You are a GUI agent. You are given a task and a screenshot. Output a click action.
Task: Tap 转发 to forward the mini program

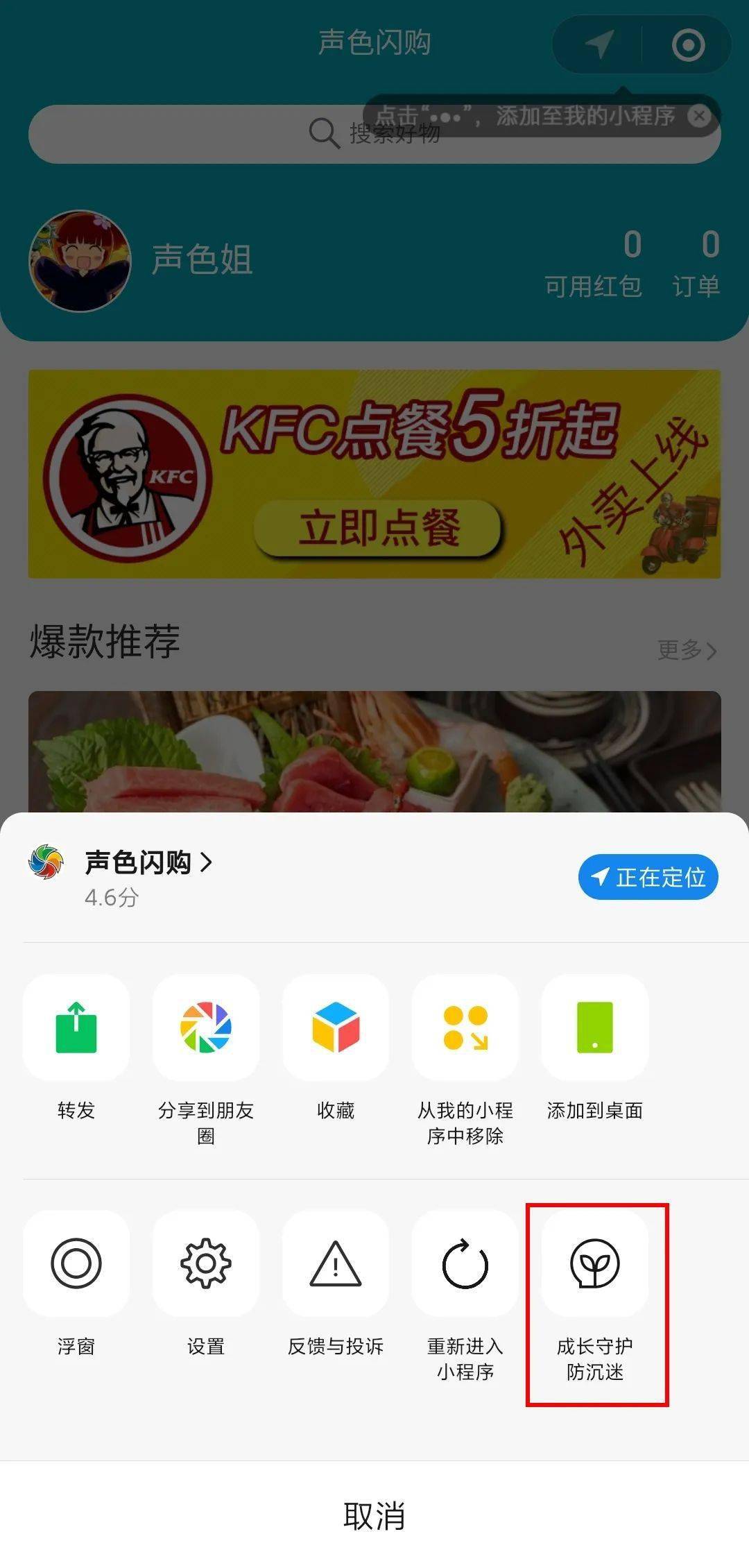[x=76, y=1028]
